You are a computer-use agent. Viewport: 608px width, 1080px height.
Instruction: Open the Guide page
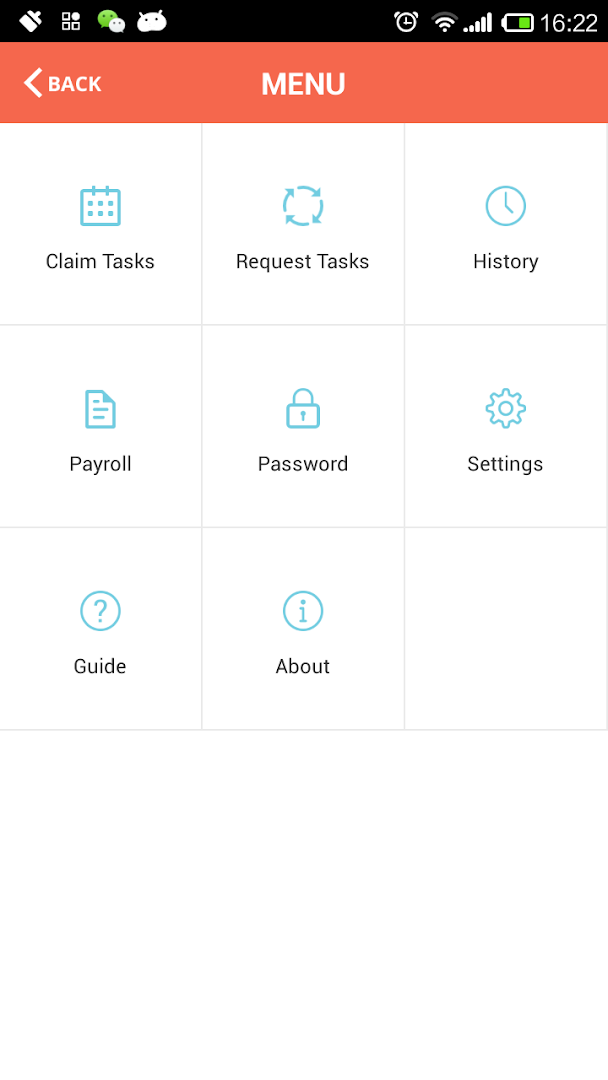100,630
